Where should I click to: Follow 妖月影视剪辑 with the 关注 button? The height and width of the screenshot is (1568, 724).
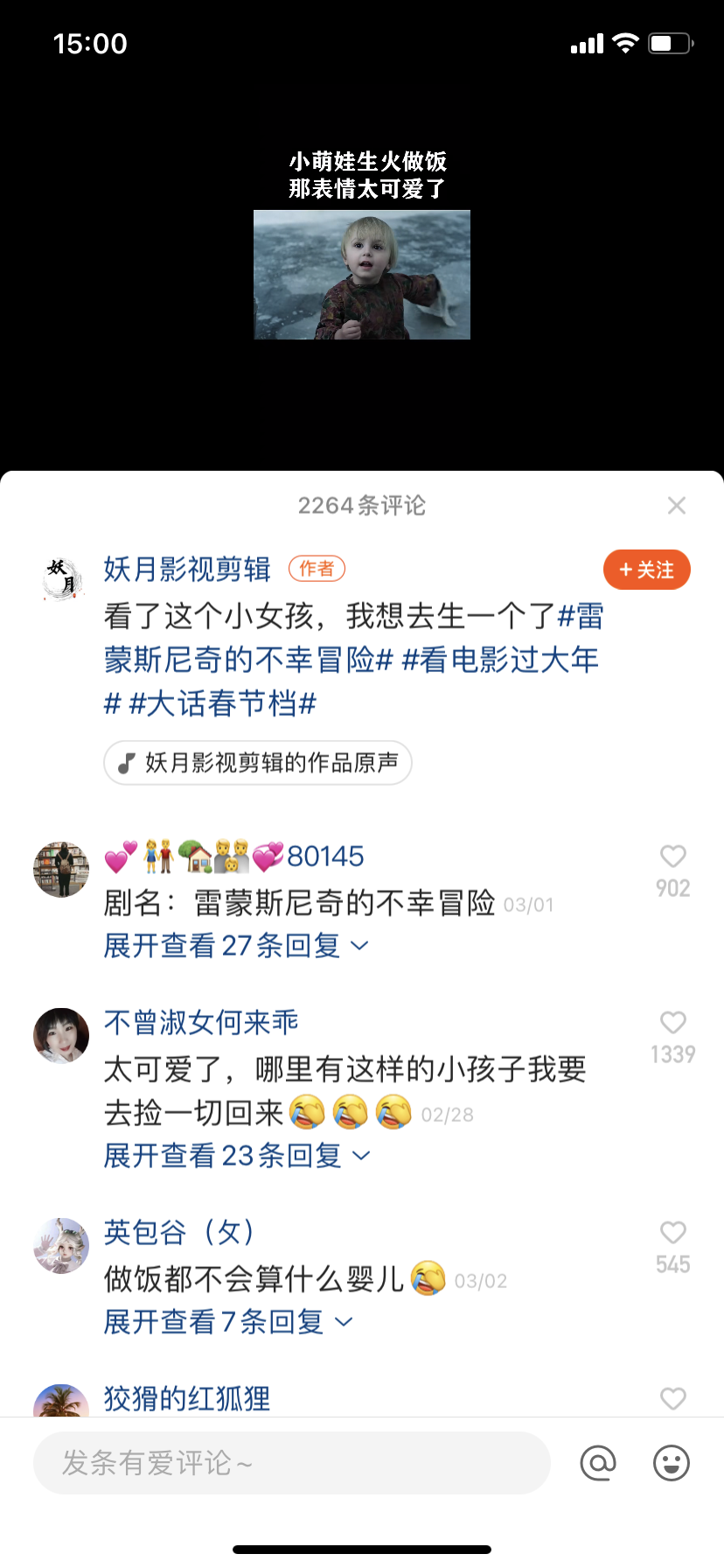[x=647, y=570]
